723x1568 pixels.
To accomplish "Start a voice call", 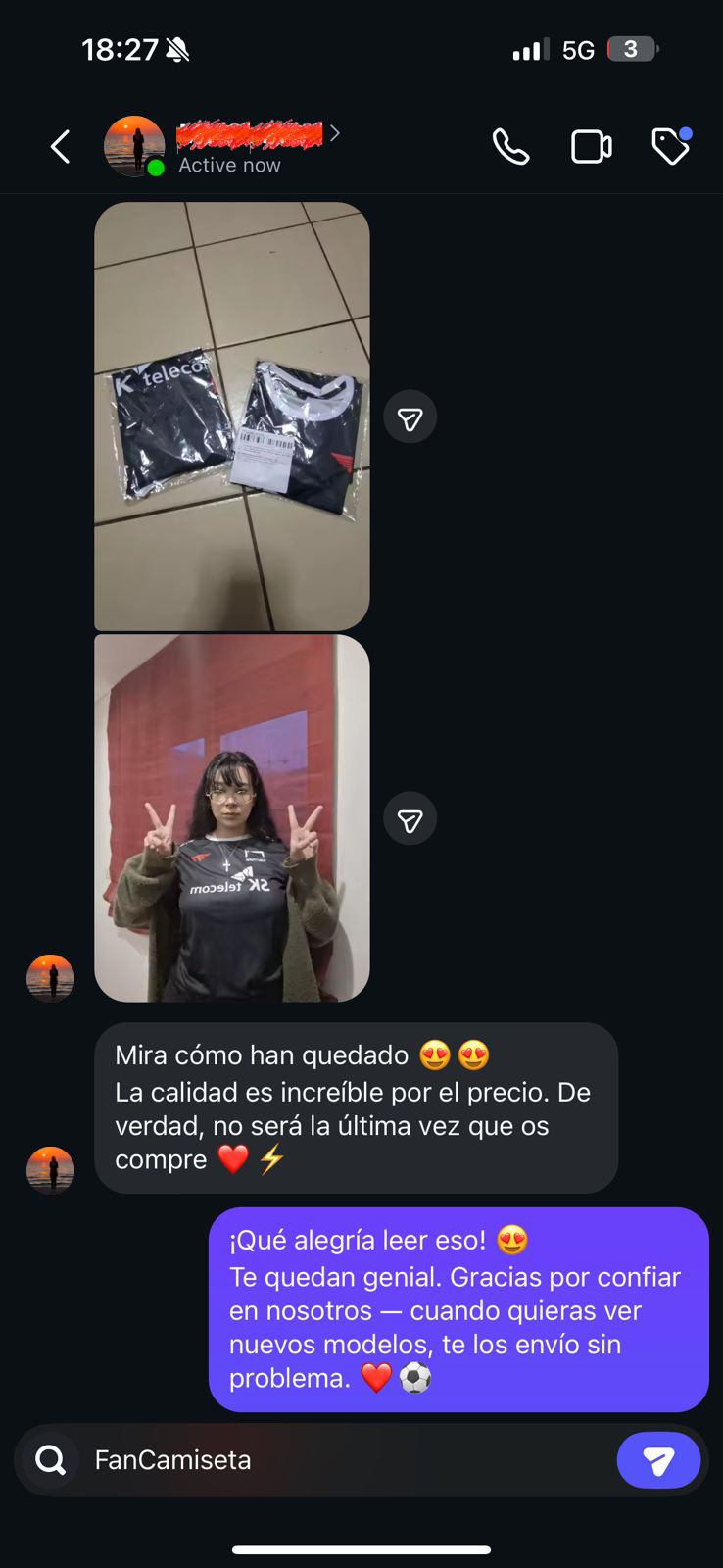I will pos(510,147).
